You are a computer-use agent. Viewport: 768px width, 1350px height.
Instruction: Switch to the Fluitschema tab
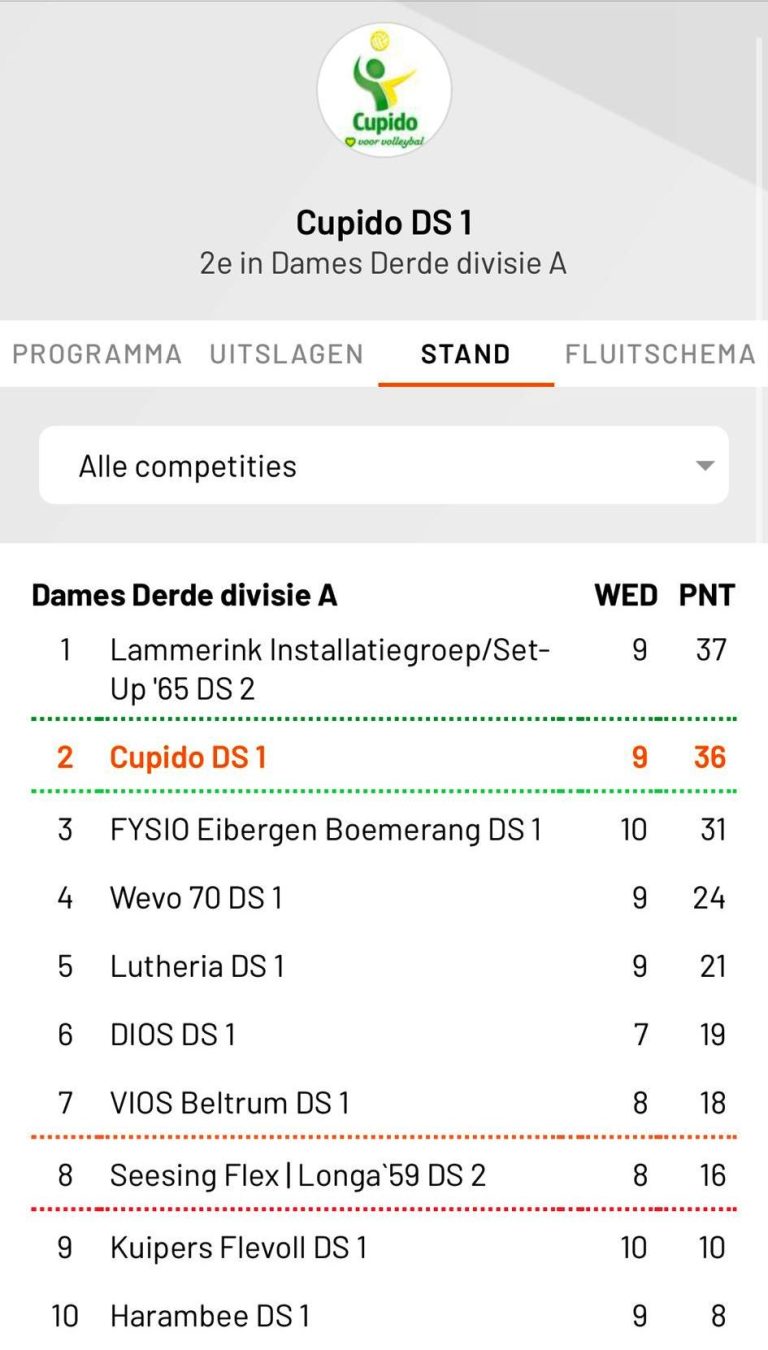660,354
